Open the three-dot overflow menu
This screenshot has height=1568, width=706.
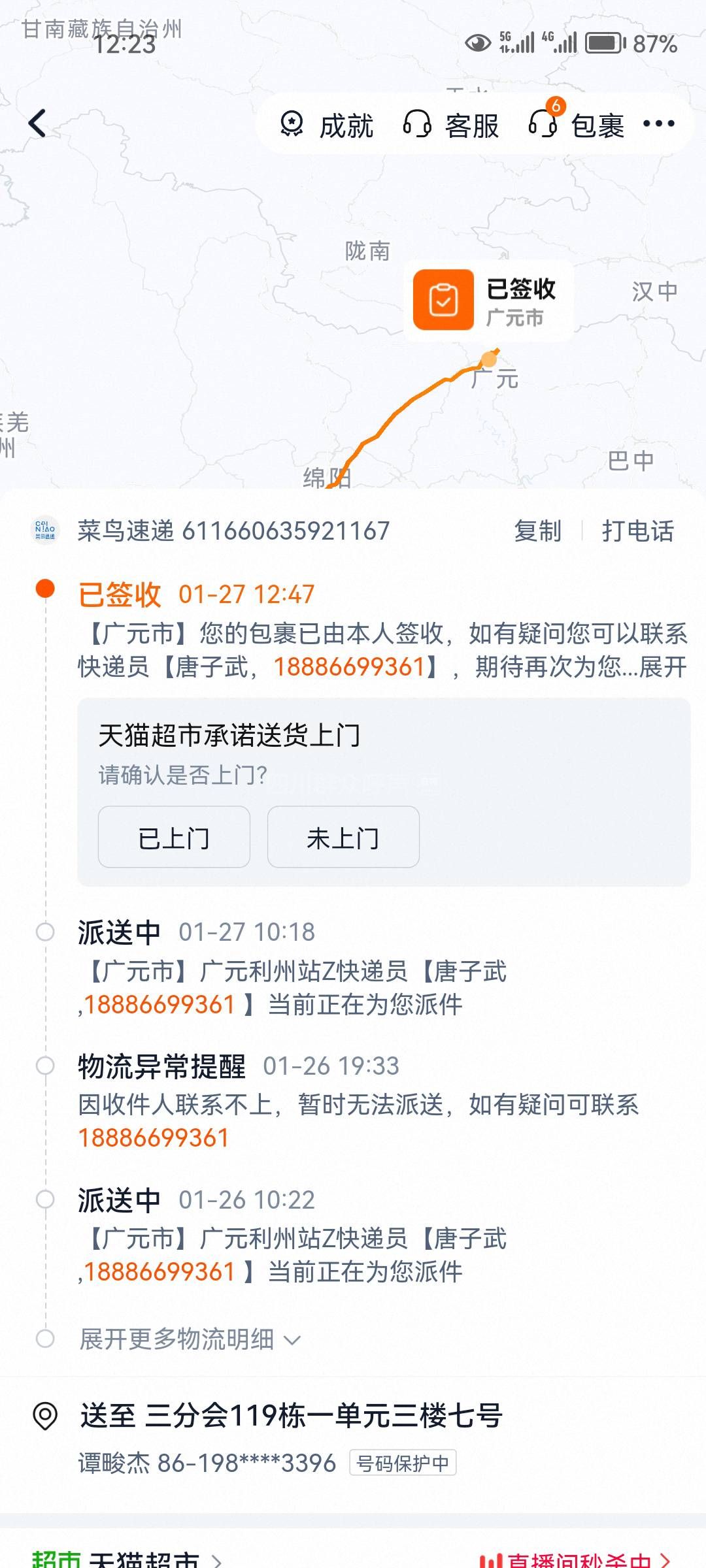[658, 123]
